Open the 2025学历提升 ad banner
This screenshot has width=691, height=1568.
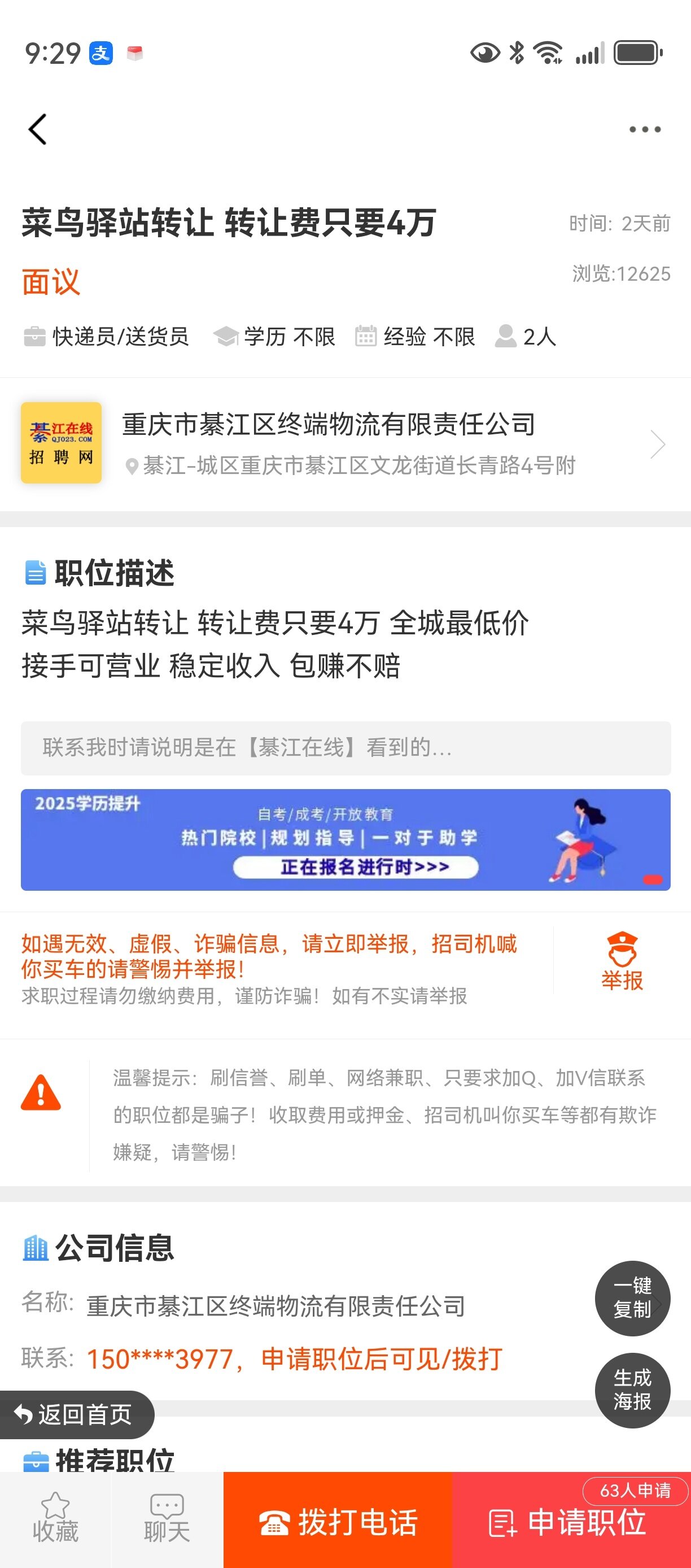click(x=345, y=839)
